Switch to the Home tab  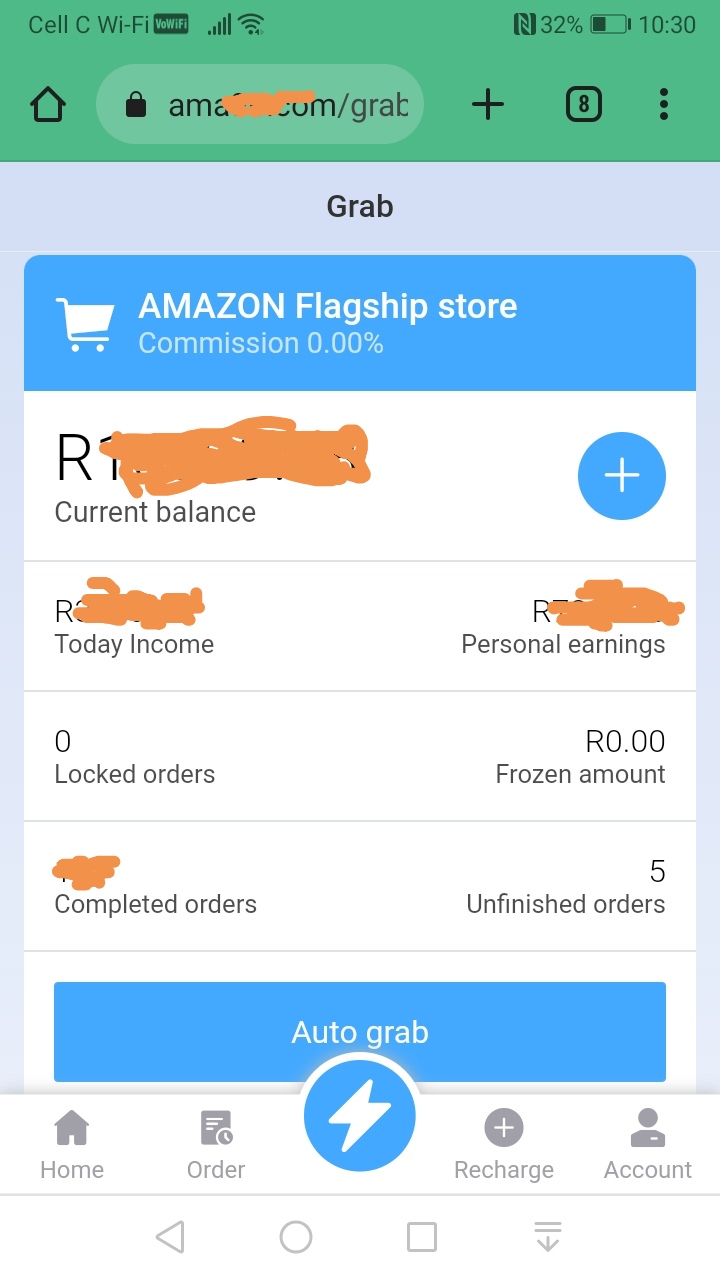(72, 1145)
